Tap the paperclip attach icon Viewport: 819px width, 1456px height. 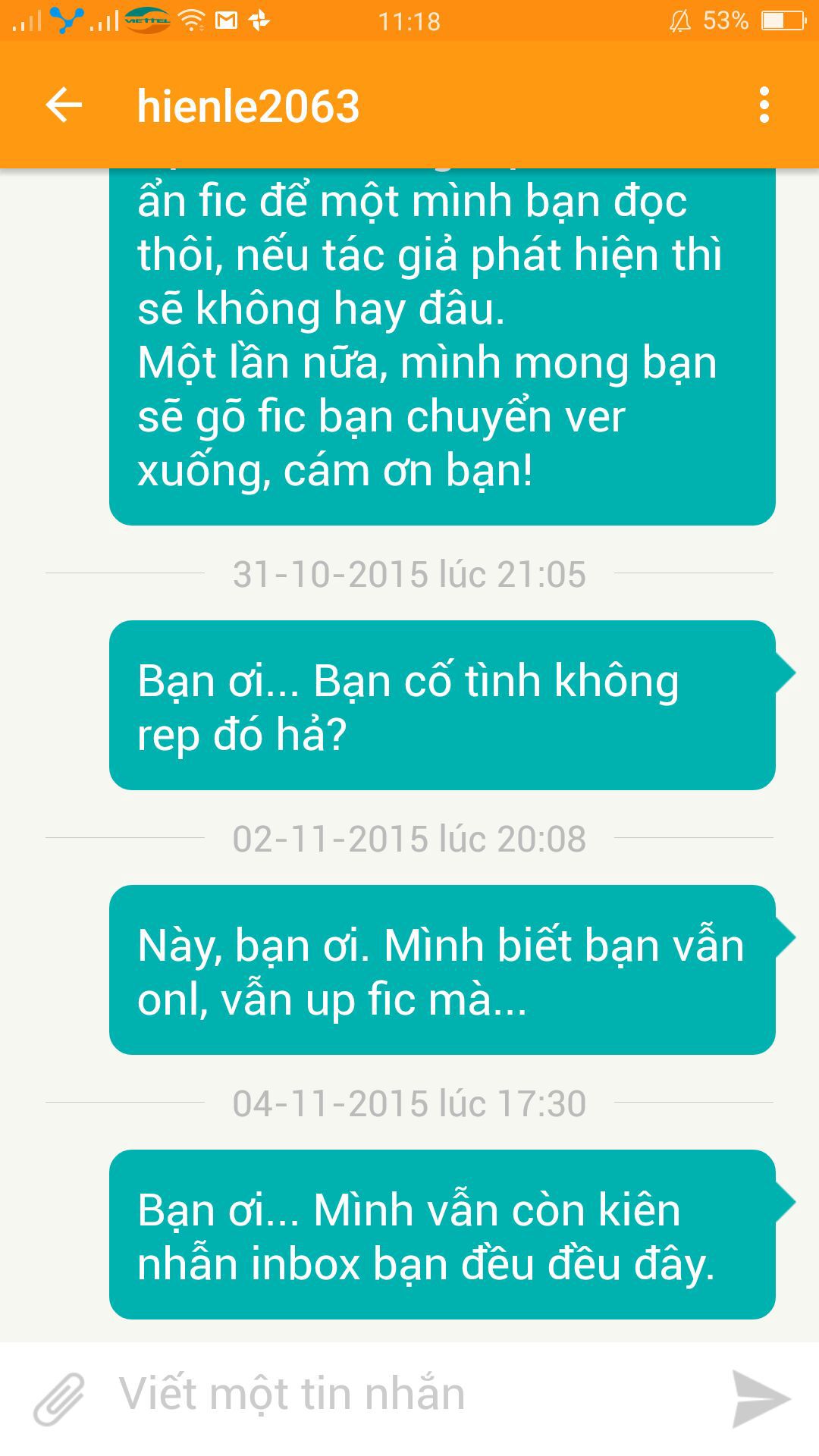pyautogui.click(x=58, y=1398)
